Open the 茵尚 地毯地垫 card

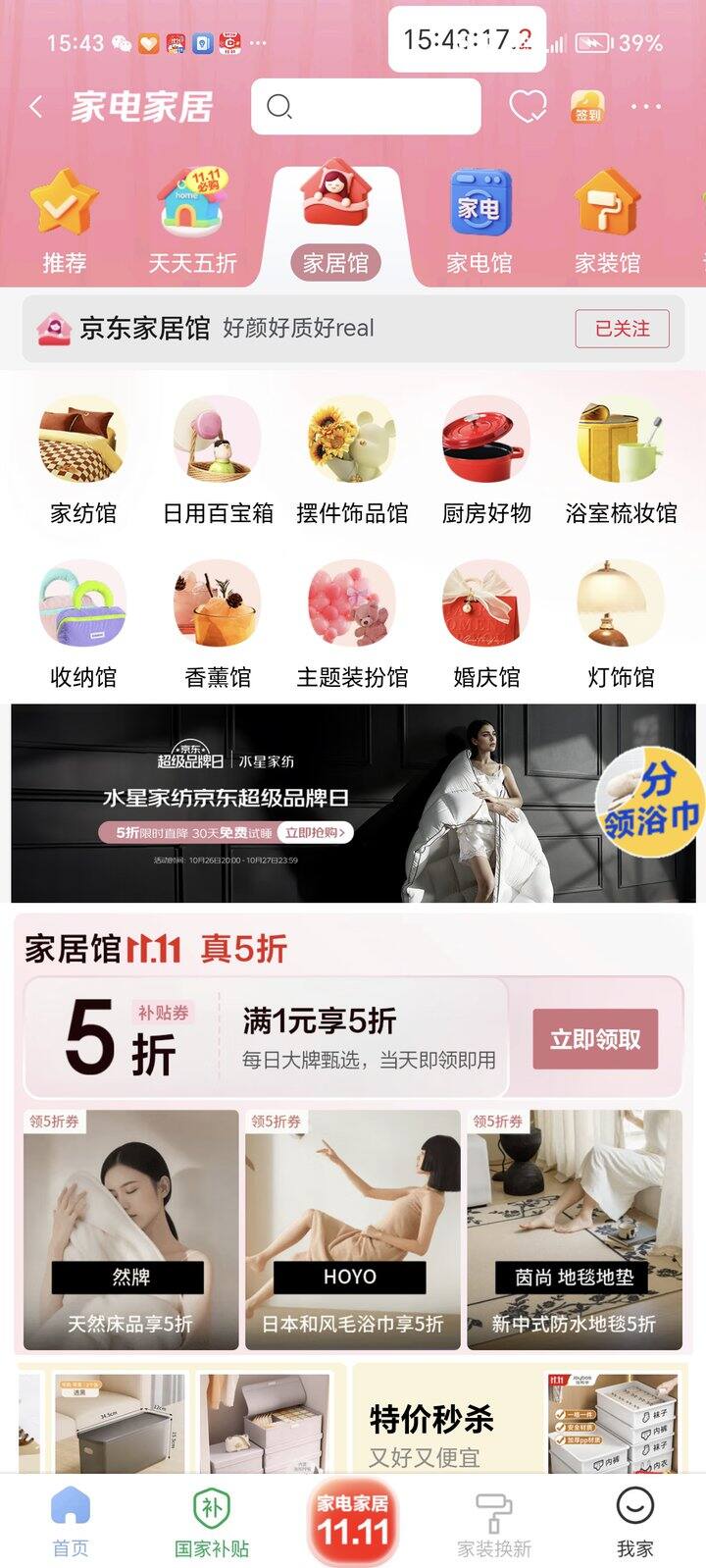coord(575,1229)
